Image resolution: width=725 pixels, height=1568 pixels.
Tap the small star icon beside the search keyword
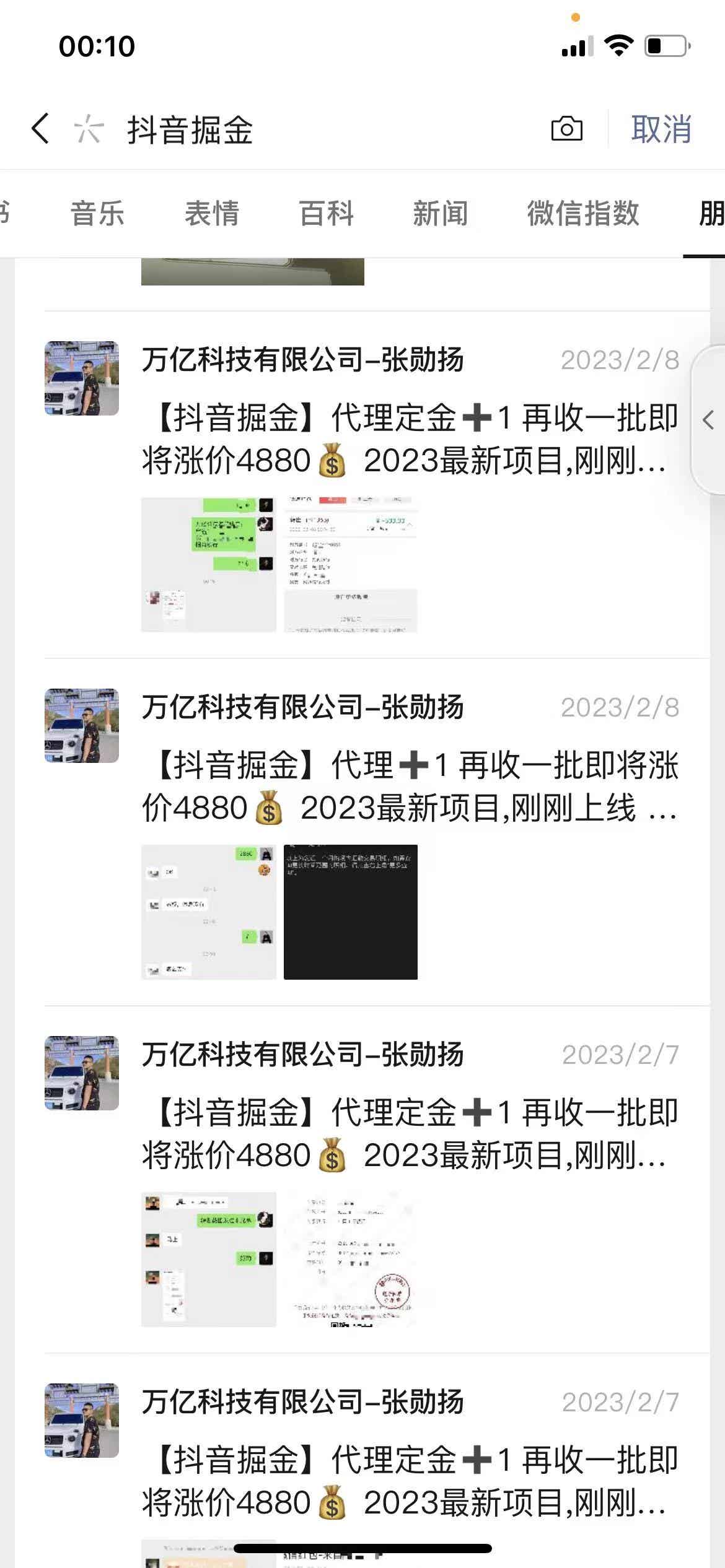tap(89, 129)
